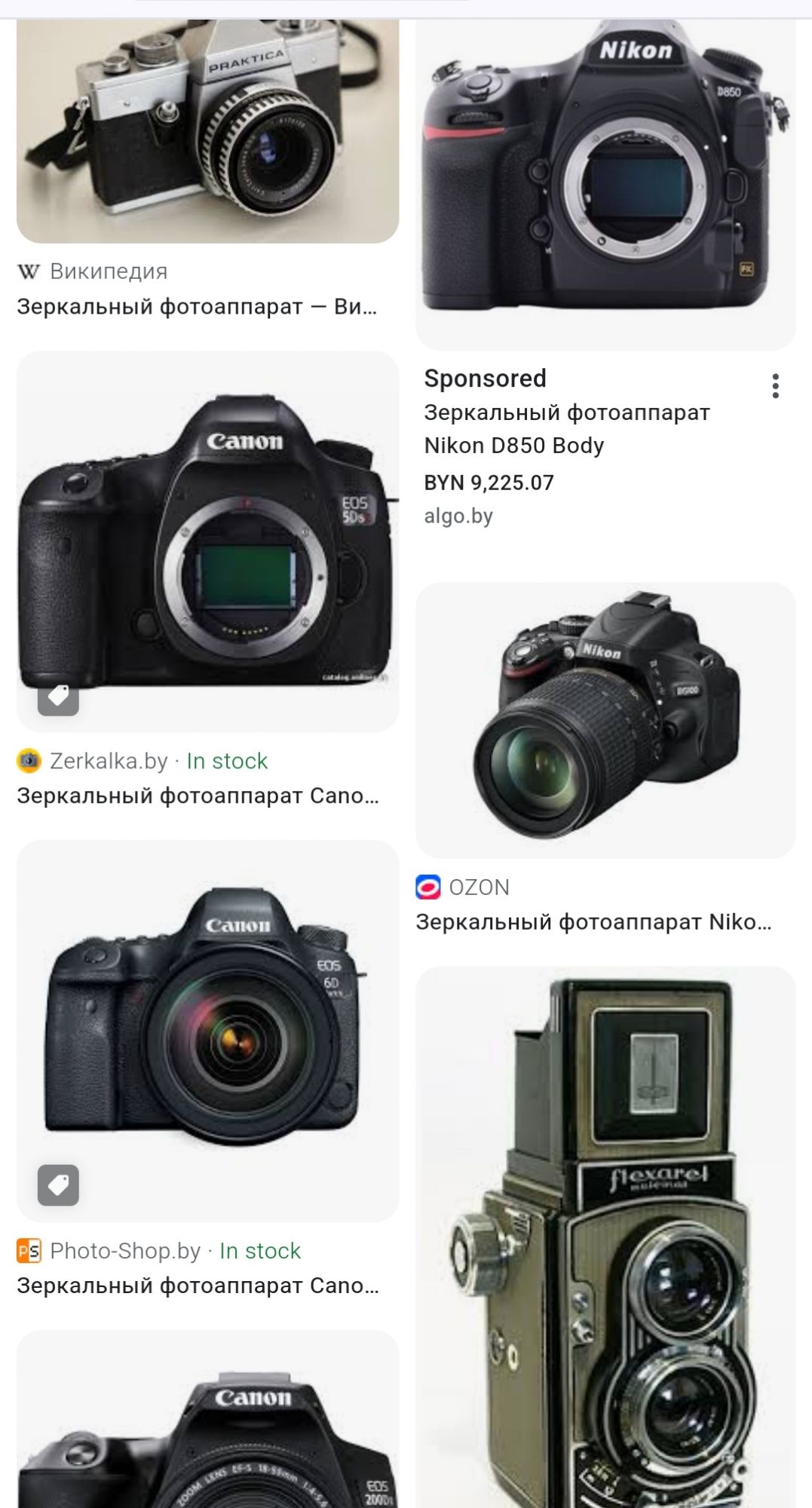
Task: Open the Zerkalka.by Canon EOS 5Ds result
Action: (x=207, y=541)
